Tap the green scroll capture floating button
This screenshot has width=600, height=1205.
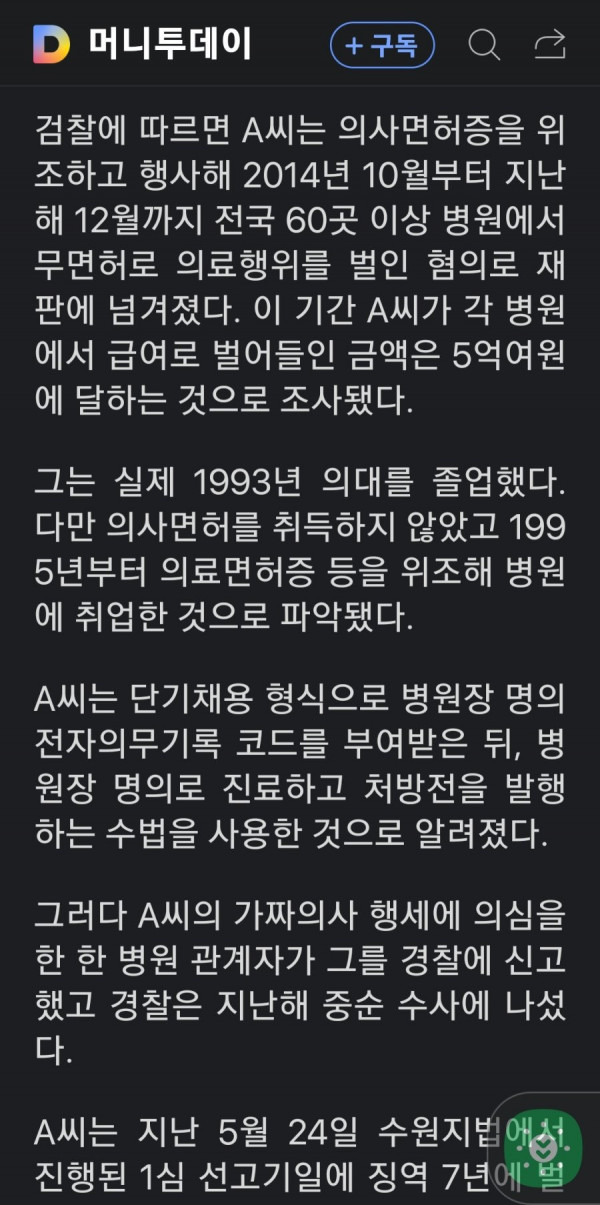tap(542, 1150)
